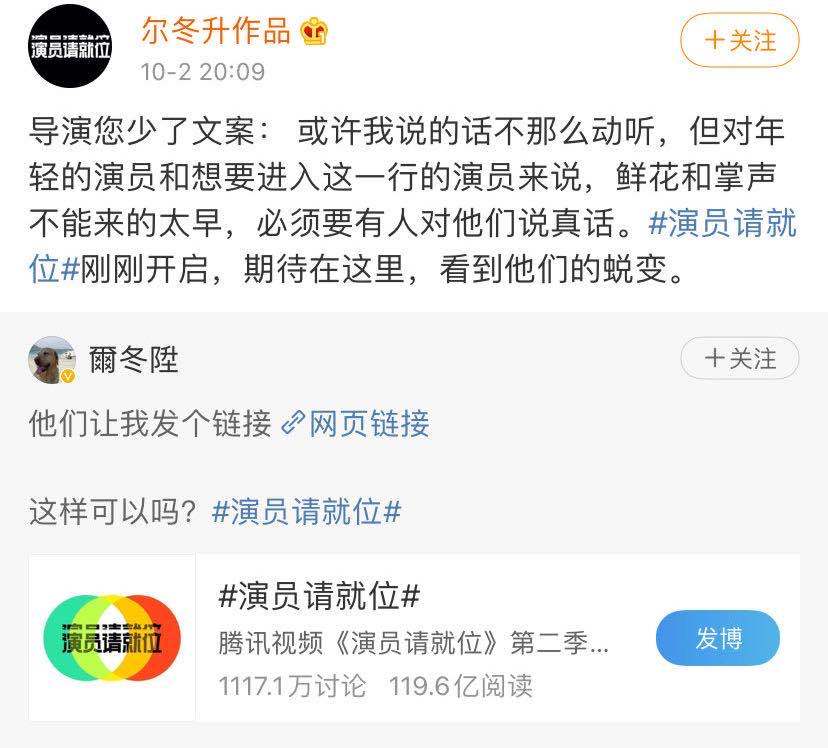The height and width of the screenshot is (748, 828).
Task: Open 爾冬陞's profile from the avatar
Action: 51,359
